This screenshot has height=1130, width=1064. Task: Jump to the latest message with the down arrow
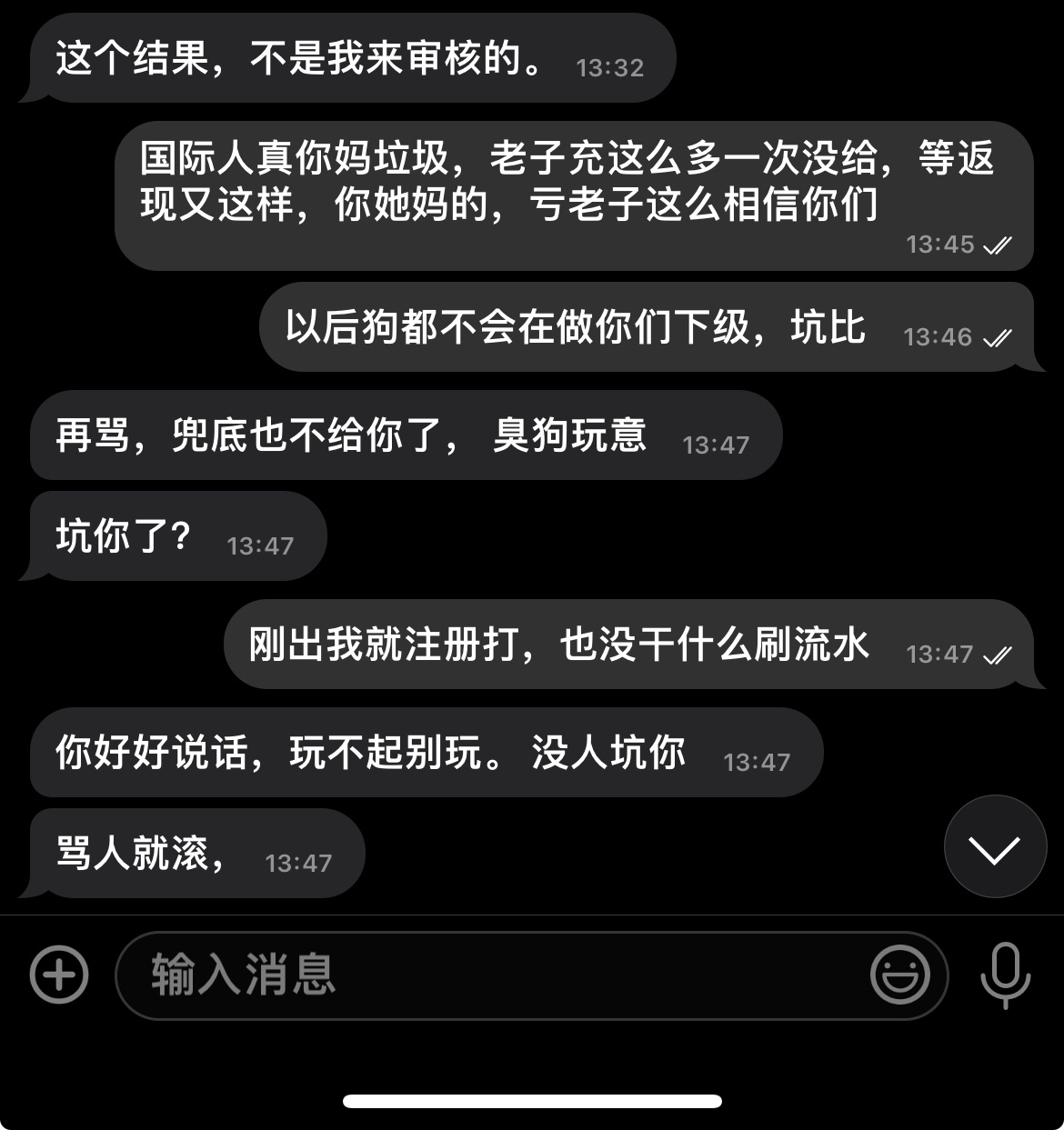995,847
